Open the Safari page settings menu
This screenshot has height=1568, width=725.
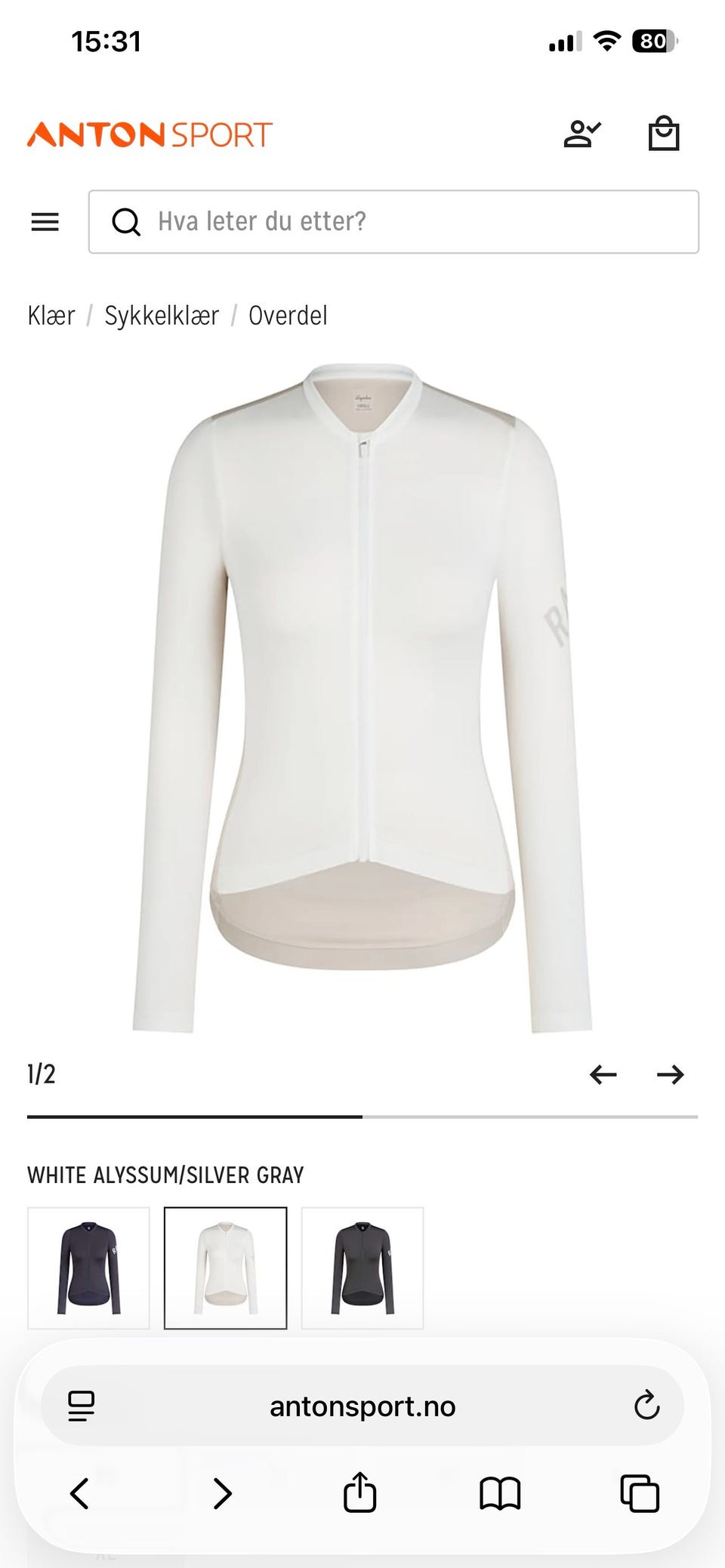82,1406
